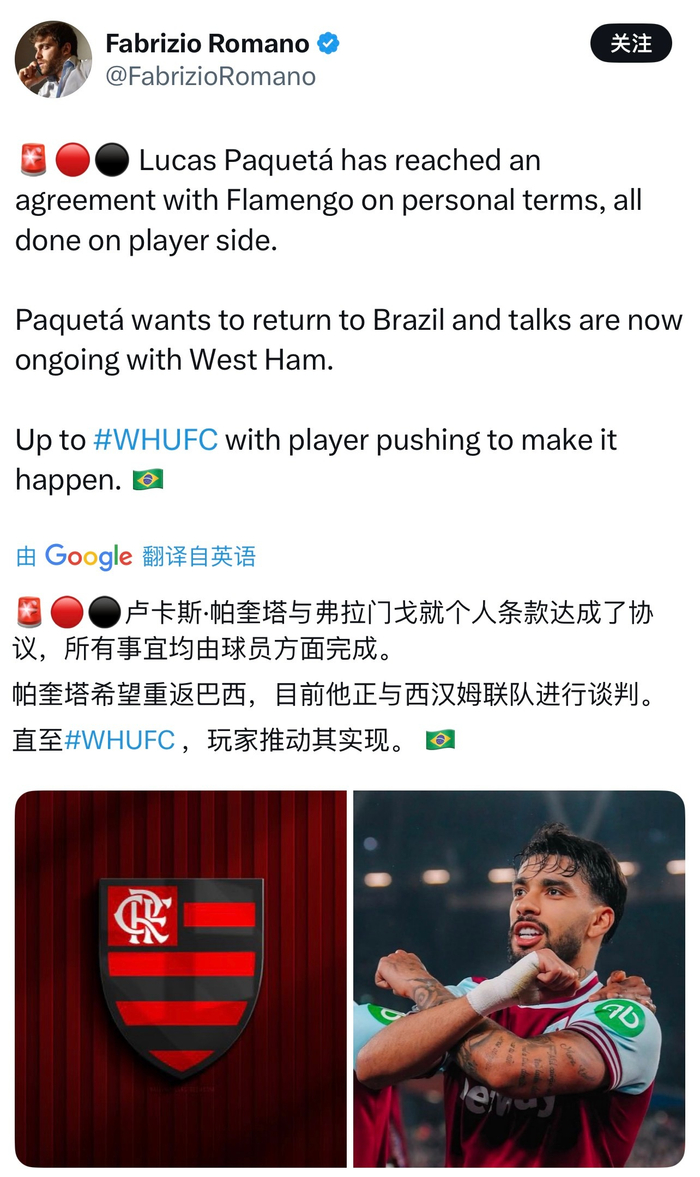This screenshot has height=1177, width=700.
Task: Open the @FabrizioRomano handle
Action: point(209,76)
